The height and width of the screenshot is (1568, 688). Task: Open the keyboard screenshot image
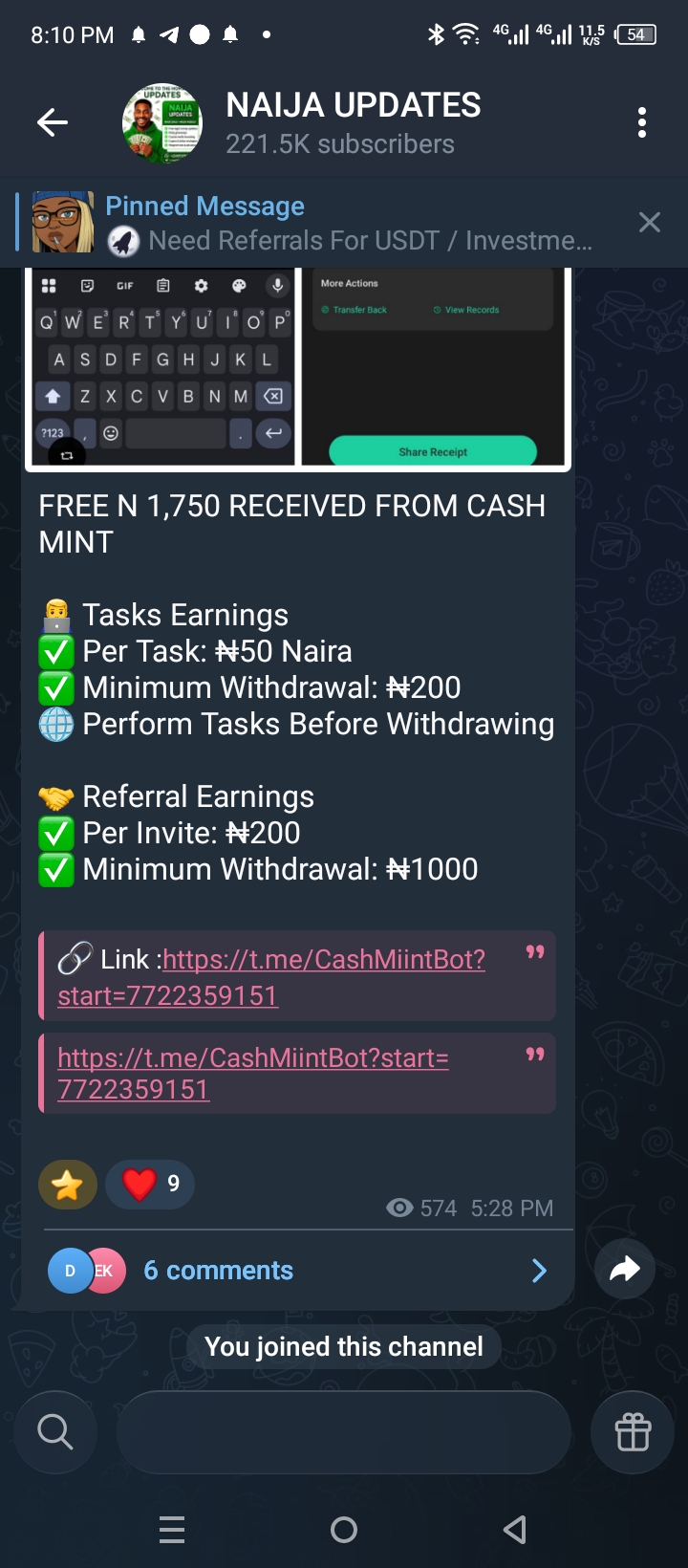pos(162,368)
